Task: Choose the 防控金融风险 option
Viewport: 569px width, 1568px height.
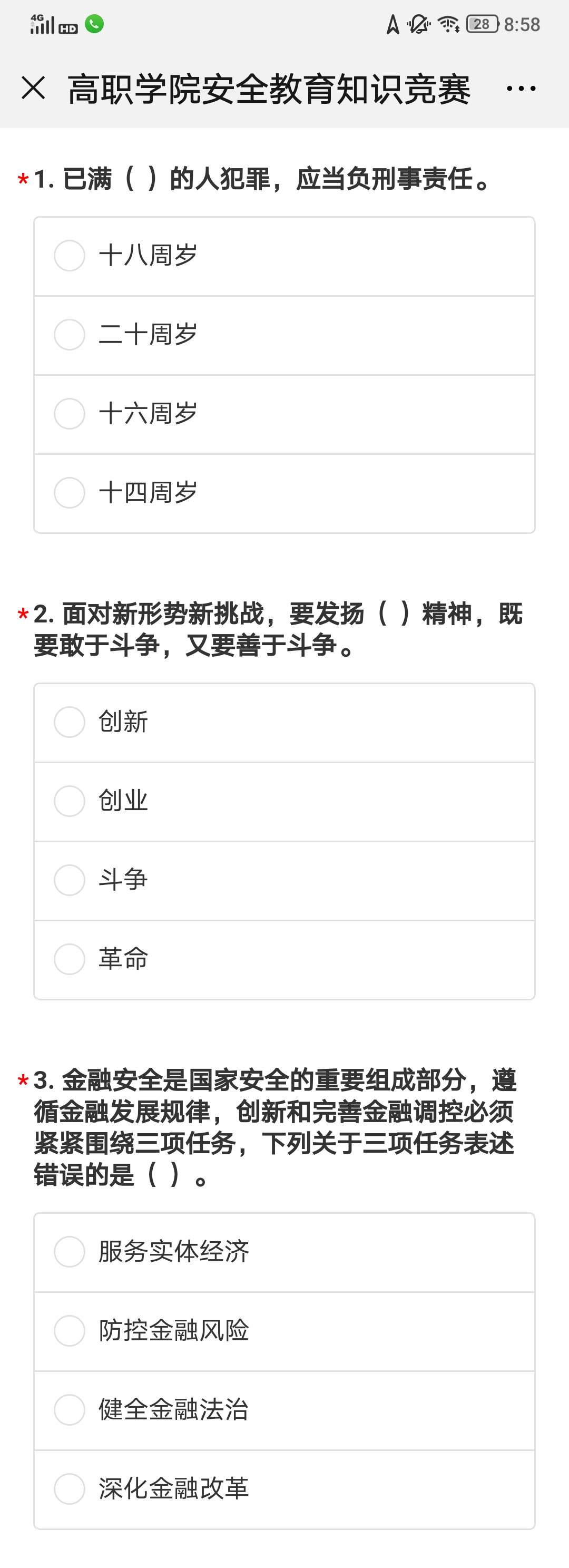Action: pos(70,1331)
